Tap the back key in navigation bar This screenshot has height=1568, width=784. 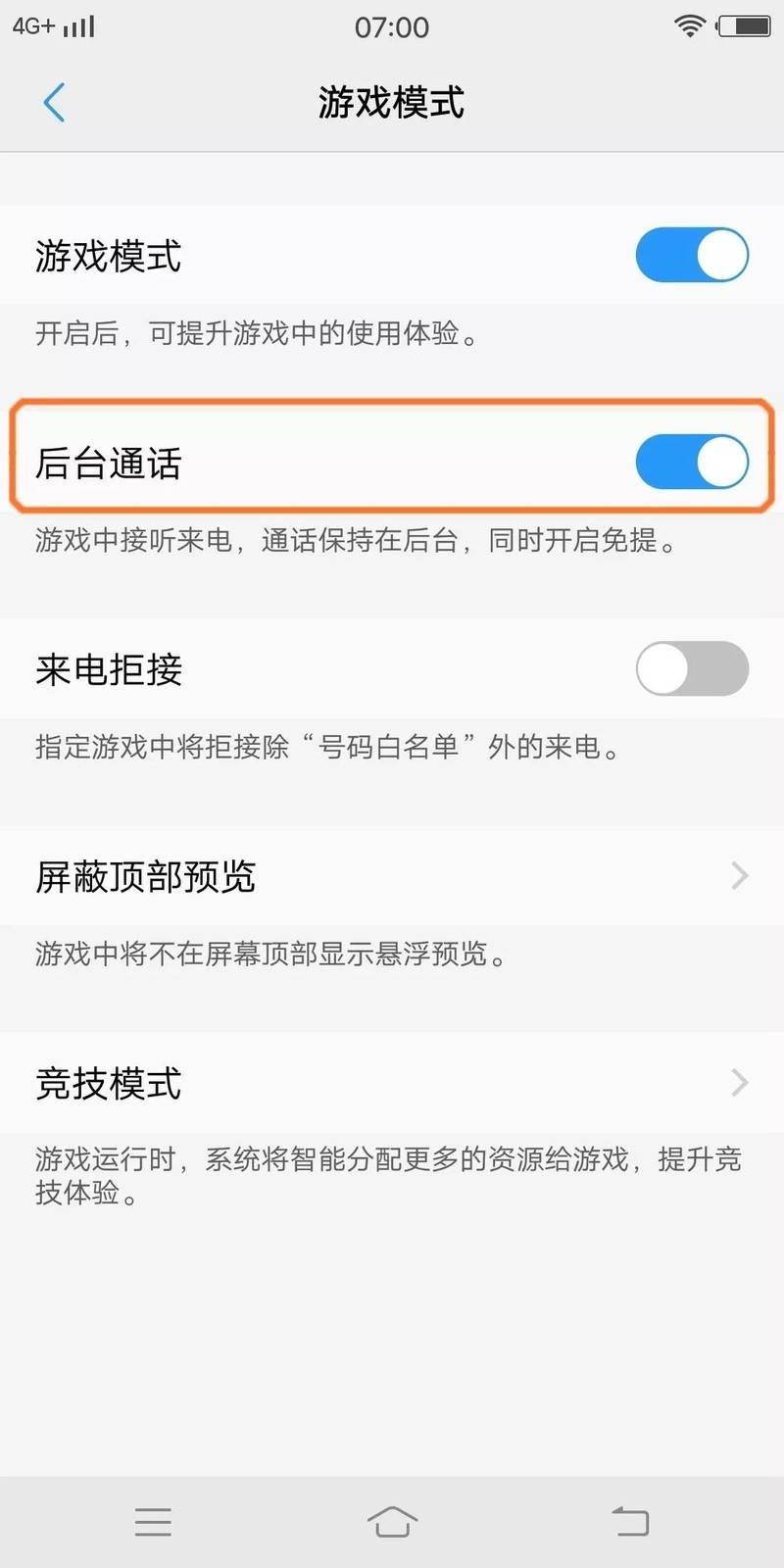pyautogui.click(x=632, y=1521)
